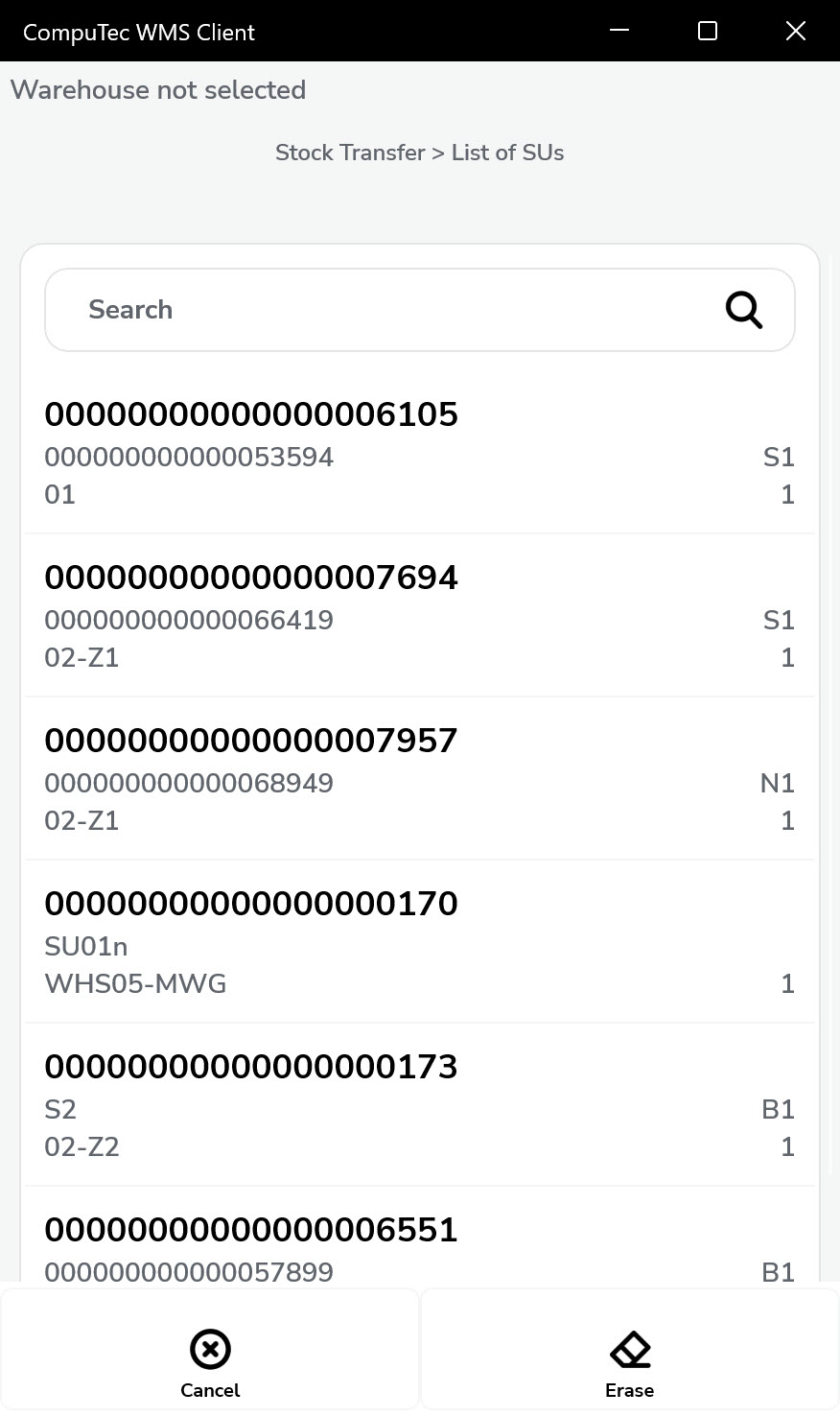
Task: Maximize the WMS Client window
Action: point(708,32)
